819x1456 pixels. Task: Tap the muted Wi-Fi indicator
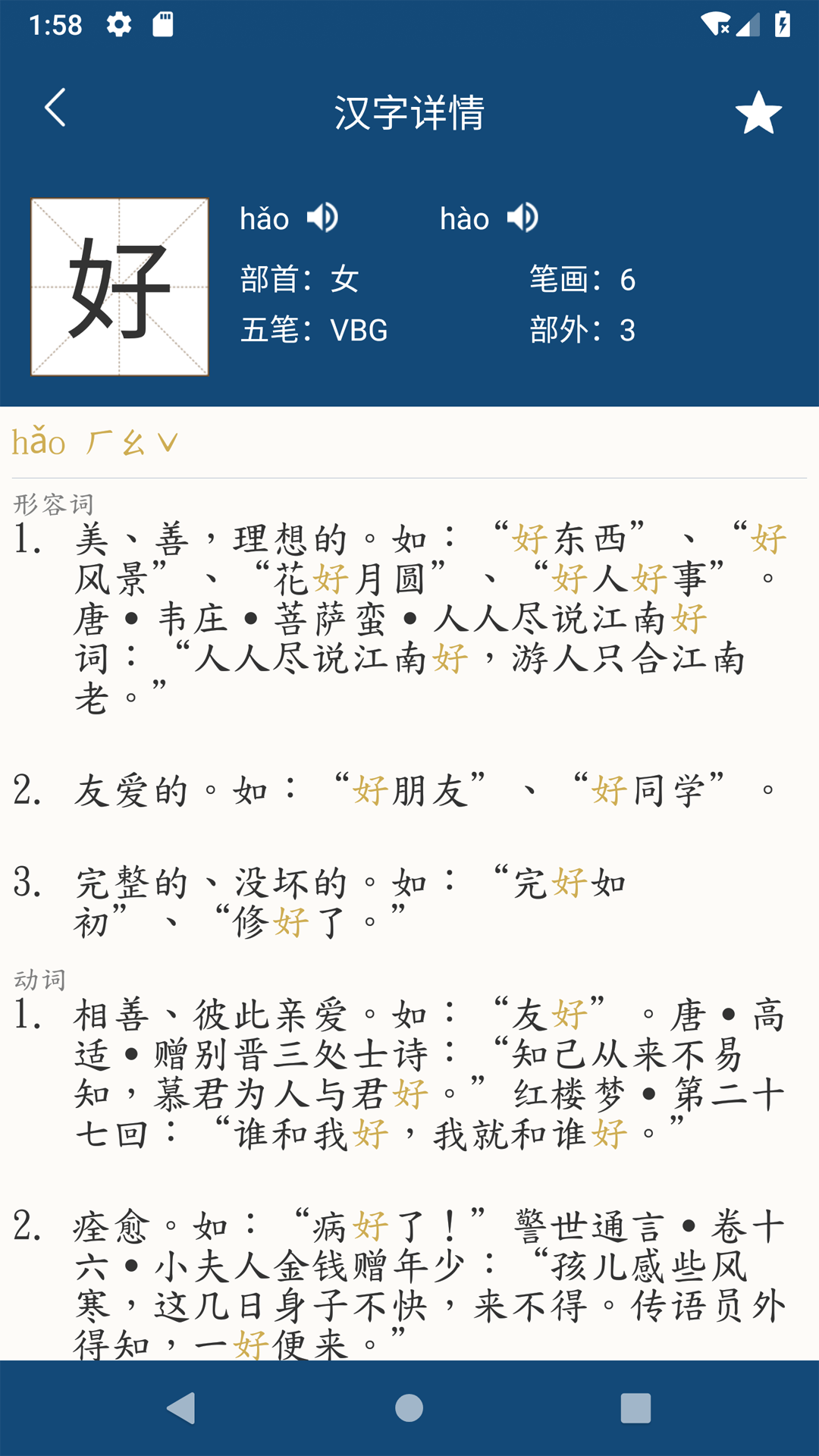(x=717, y=24)
